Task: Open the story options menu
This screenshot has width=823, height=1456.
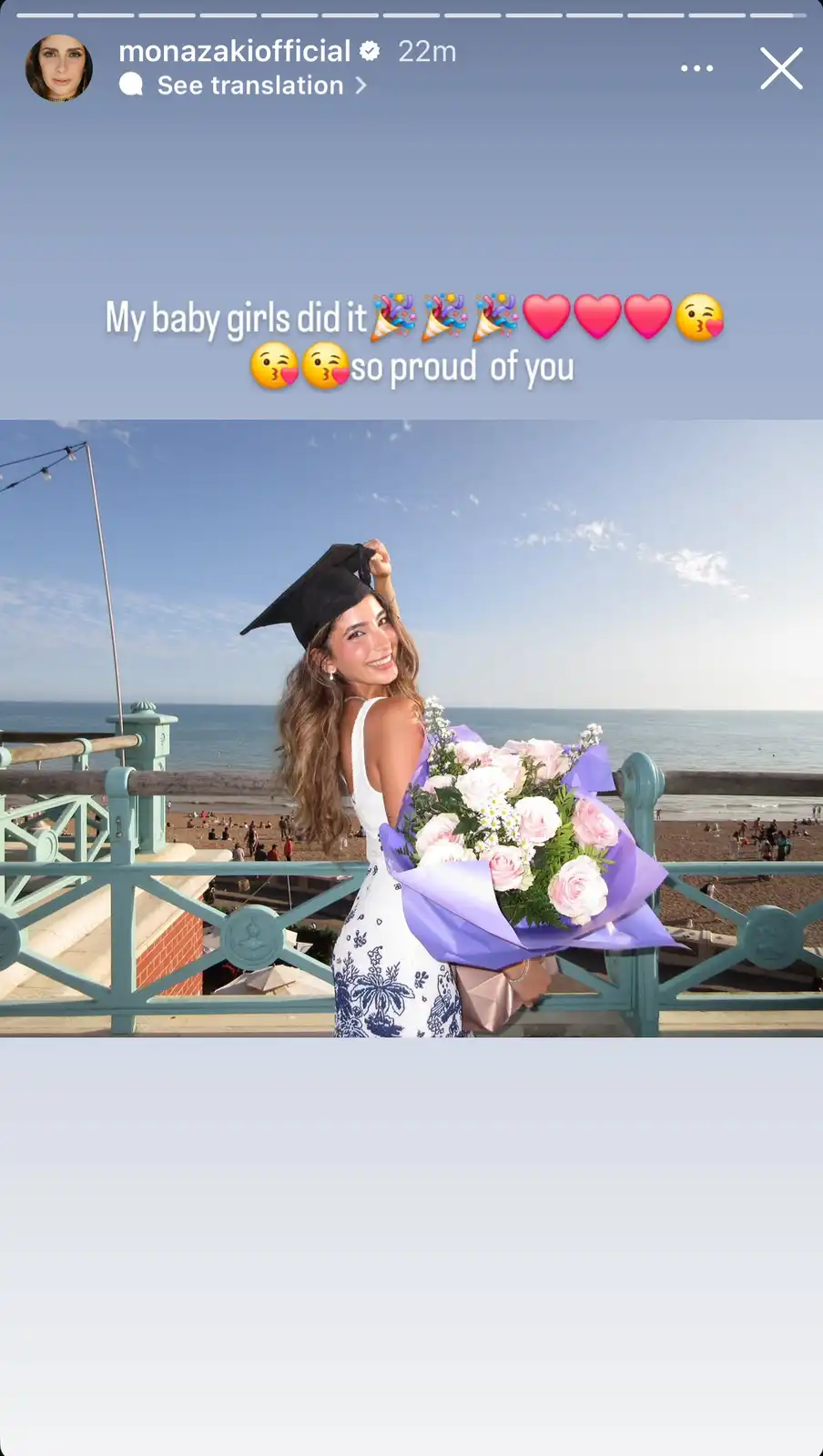Action: [x=696, y=68]
